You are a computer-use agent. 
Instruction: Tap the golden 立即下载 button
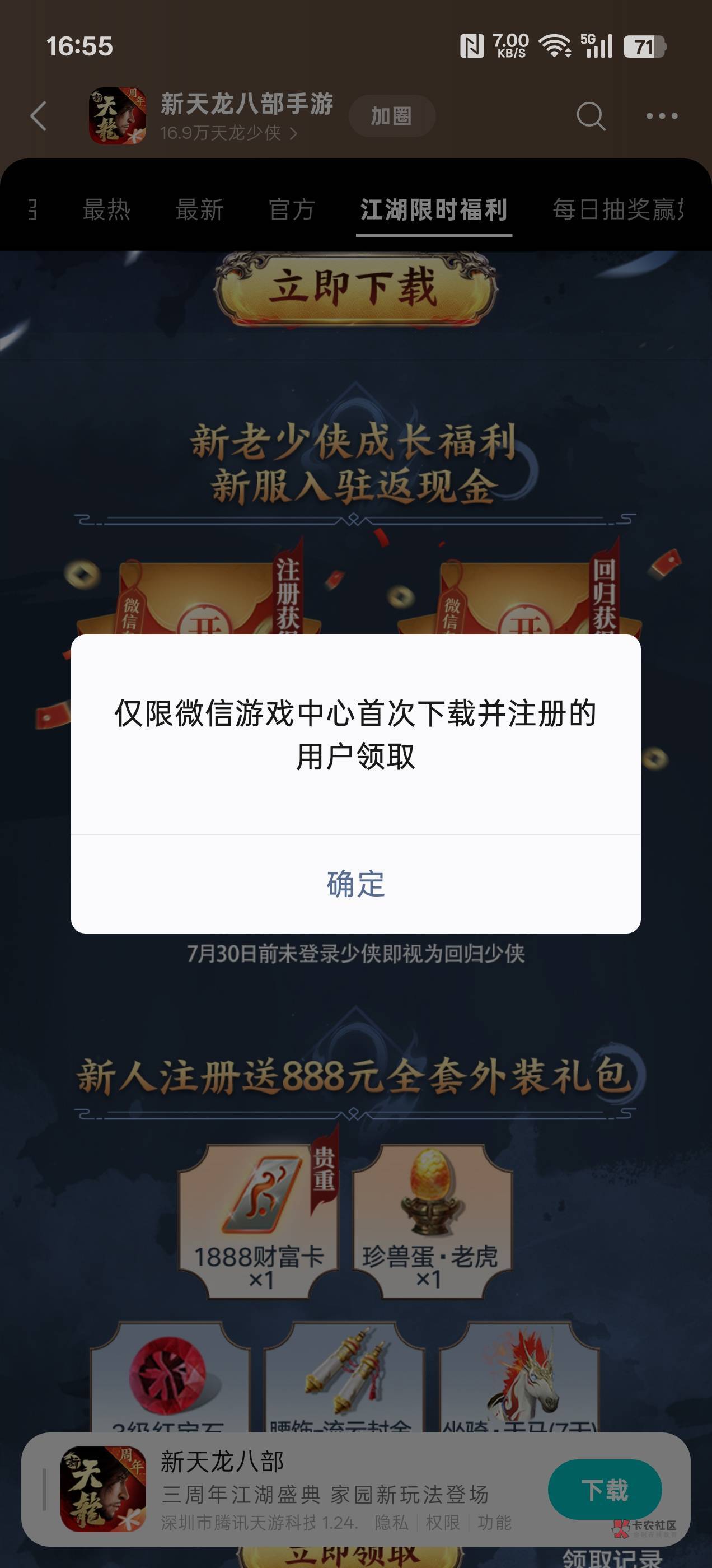(x=355, y=287)
